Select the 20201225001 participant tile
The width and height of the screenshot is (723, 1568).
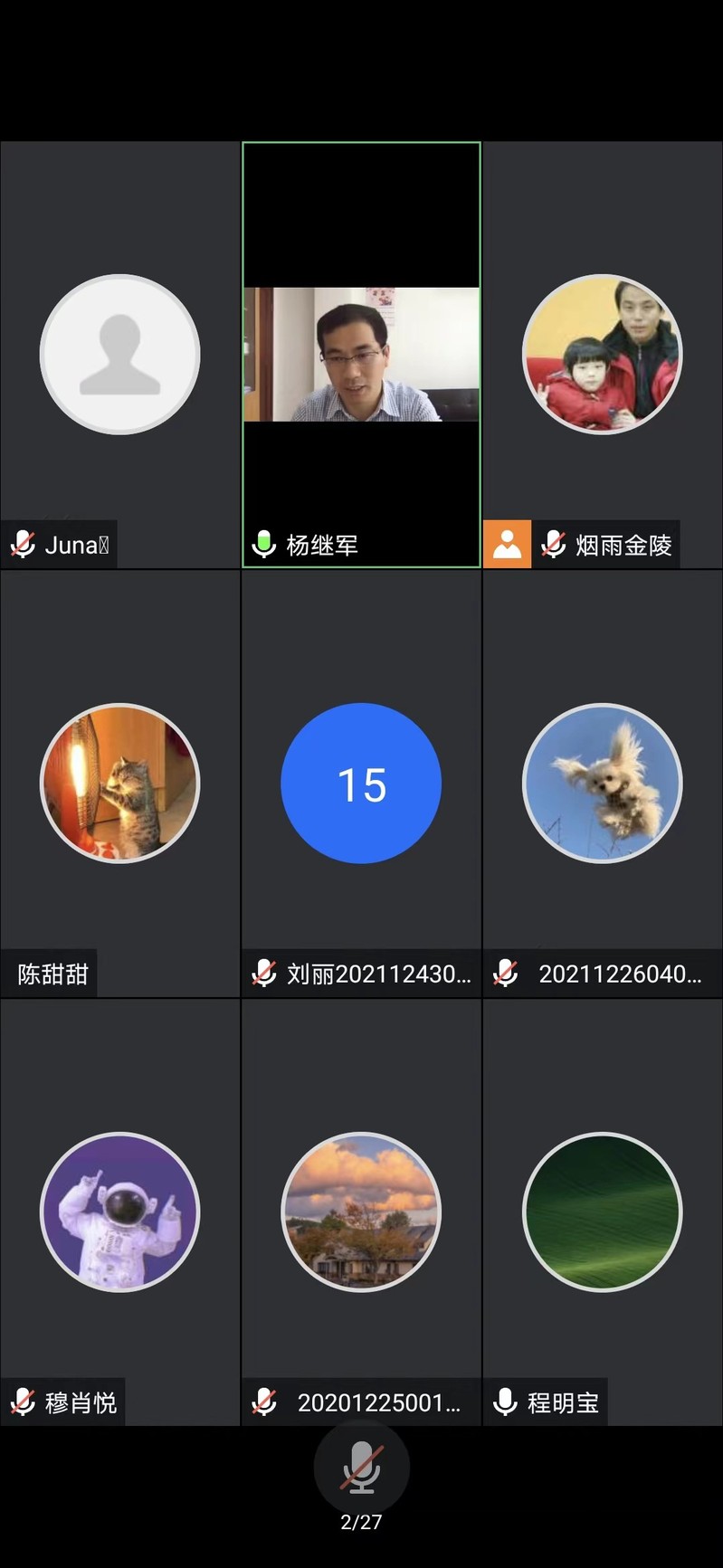(361, 1212)
